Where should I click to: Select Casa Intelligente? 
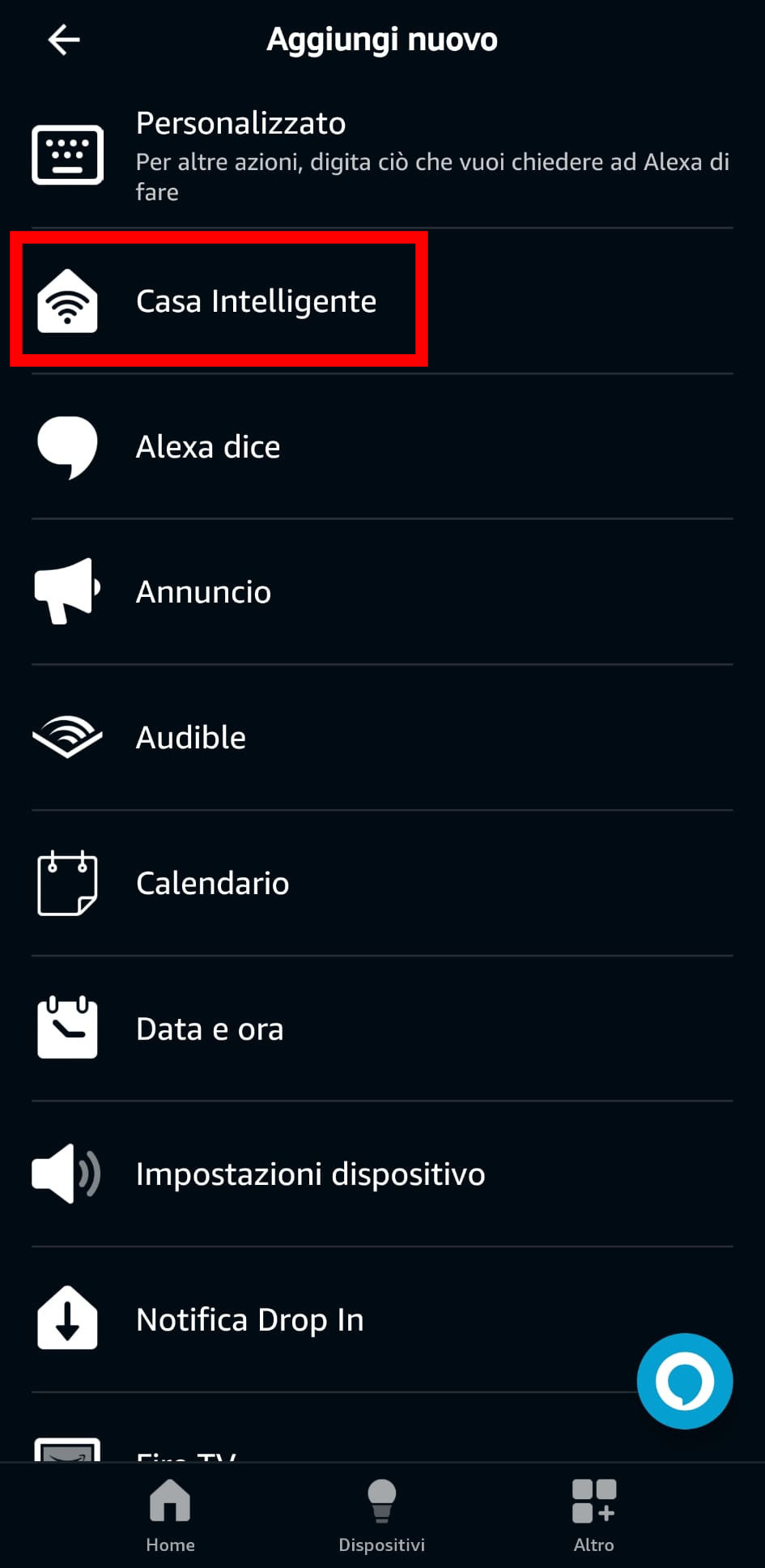click(x=382, y=301)
